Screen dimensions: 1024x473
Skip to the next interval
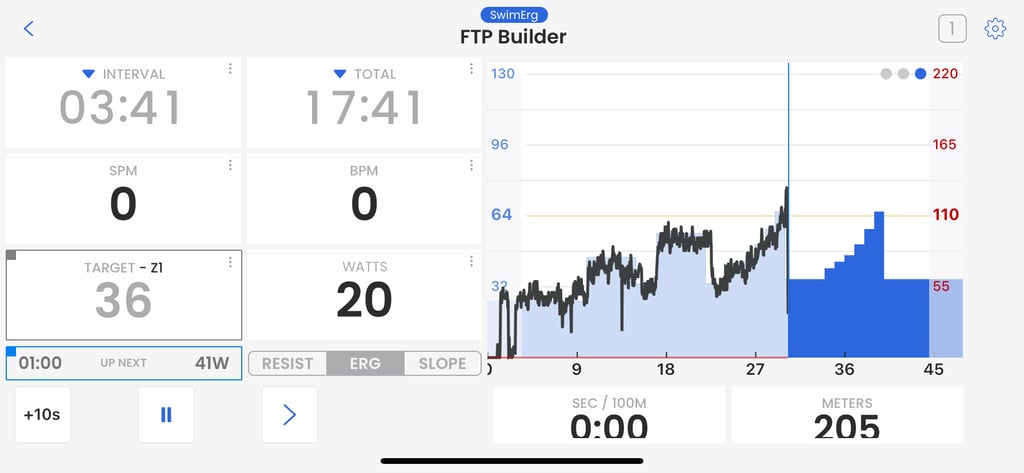[289, 414]
